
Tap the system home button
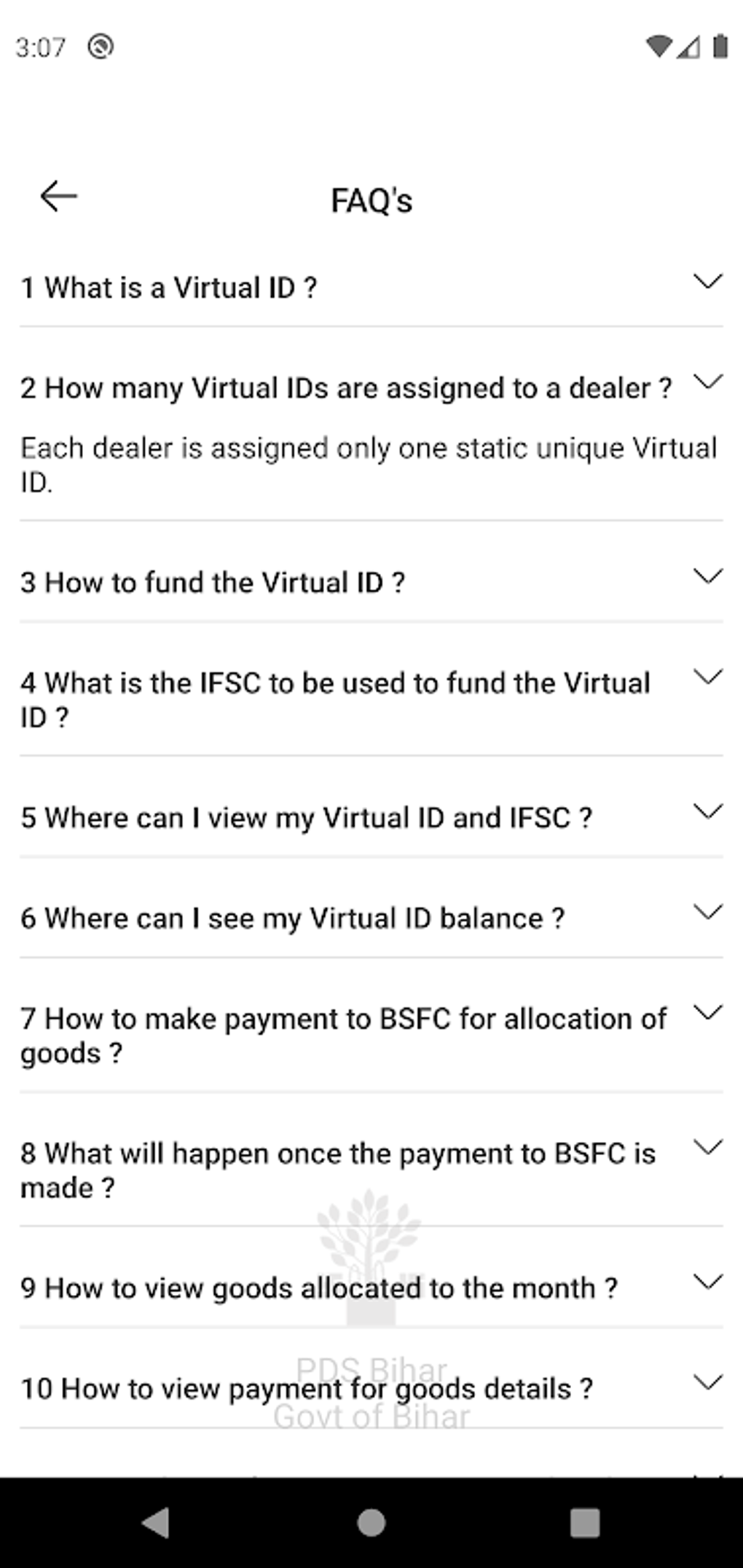point(371,1523)
